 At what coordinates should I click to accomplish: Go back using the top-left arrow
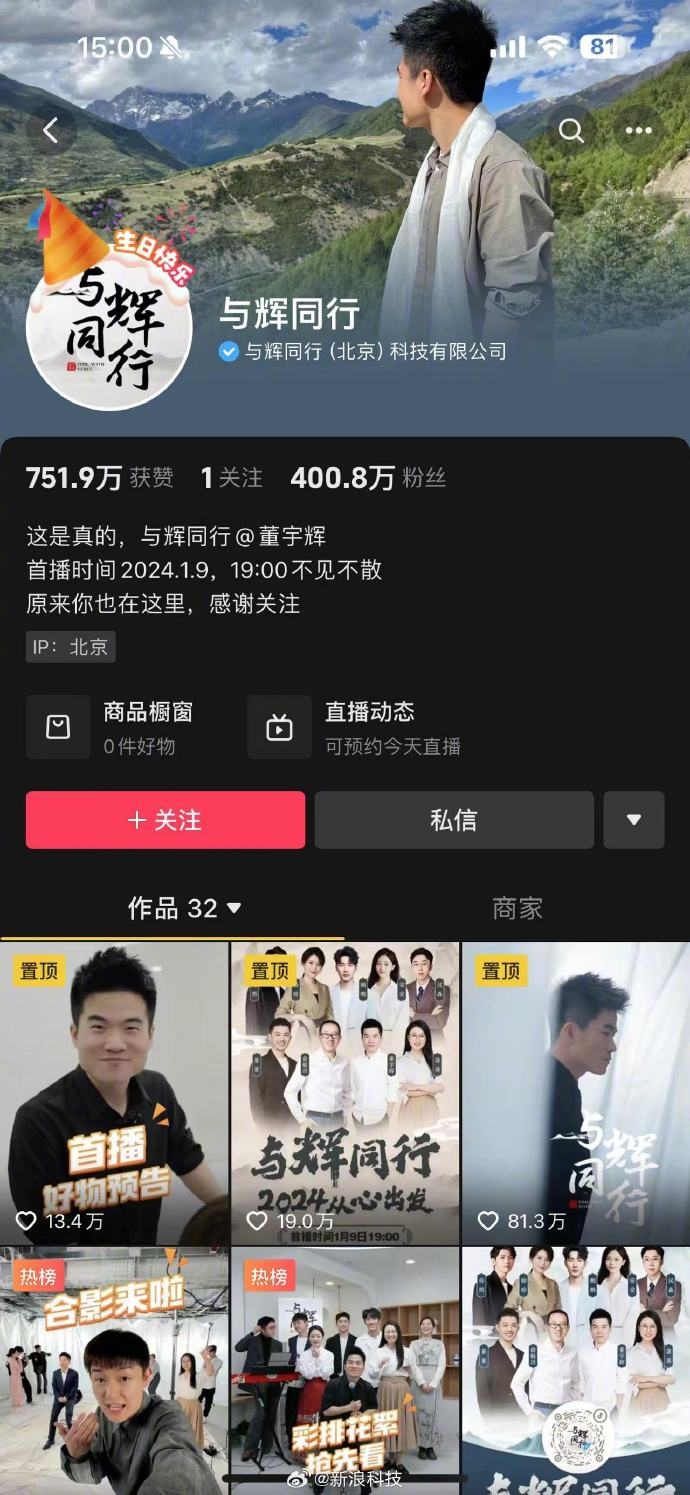coord(51,130)
